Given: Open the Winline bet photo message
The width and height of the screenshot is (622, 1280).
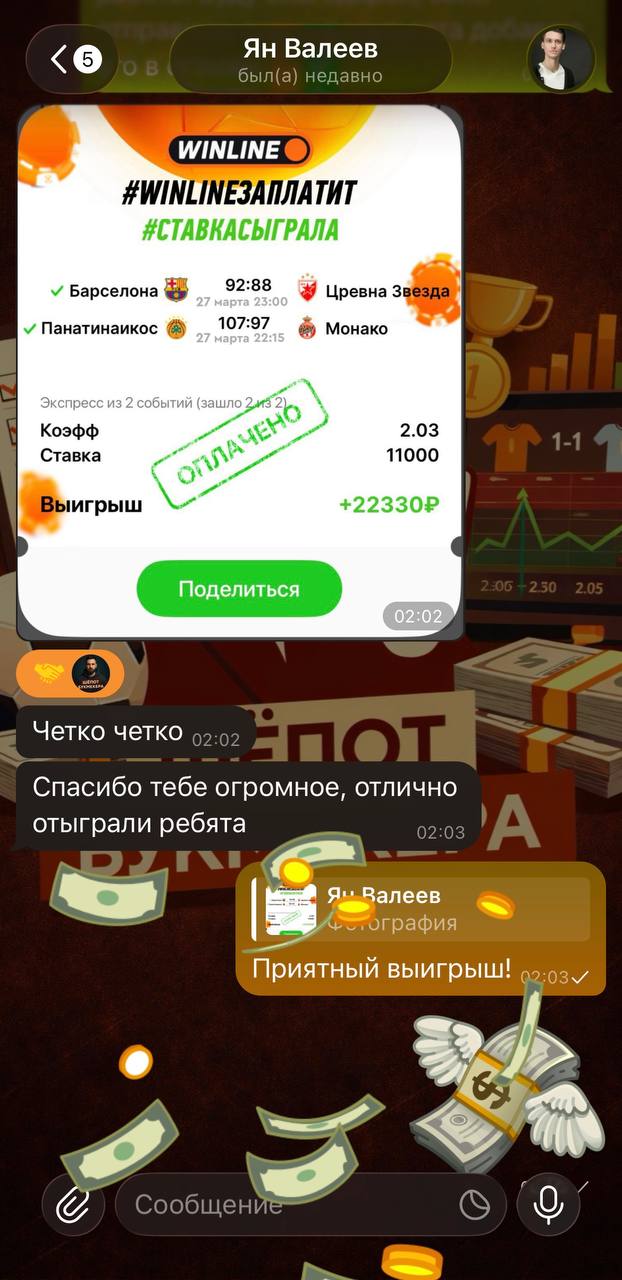Looking at the screenshot, I should [240, 370].
